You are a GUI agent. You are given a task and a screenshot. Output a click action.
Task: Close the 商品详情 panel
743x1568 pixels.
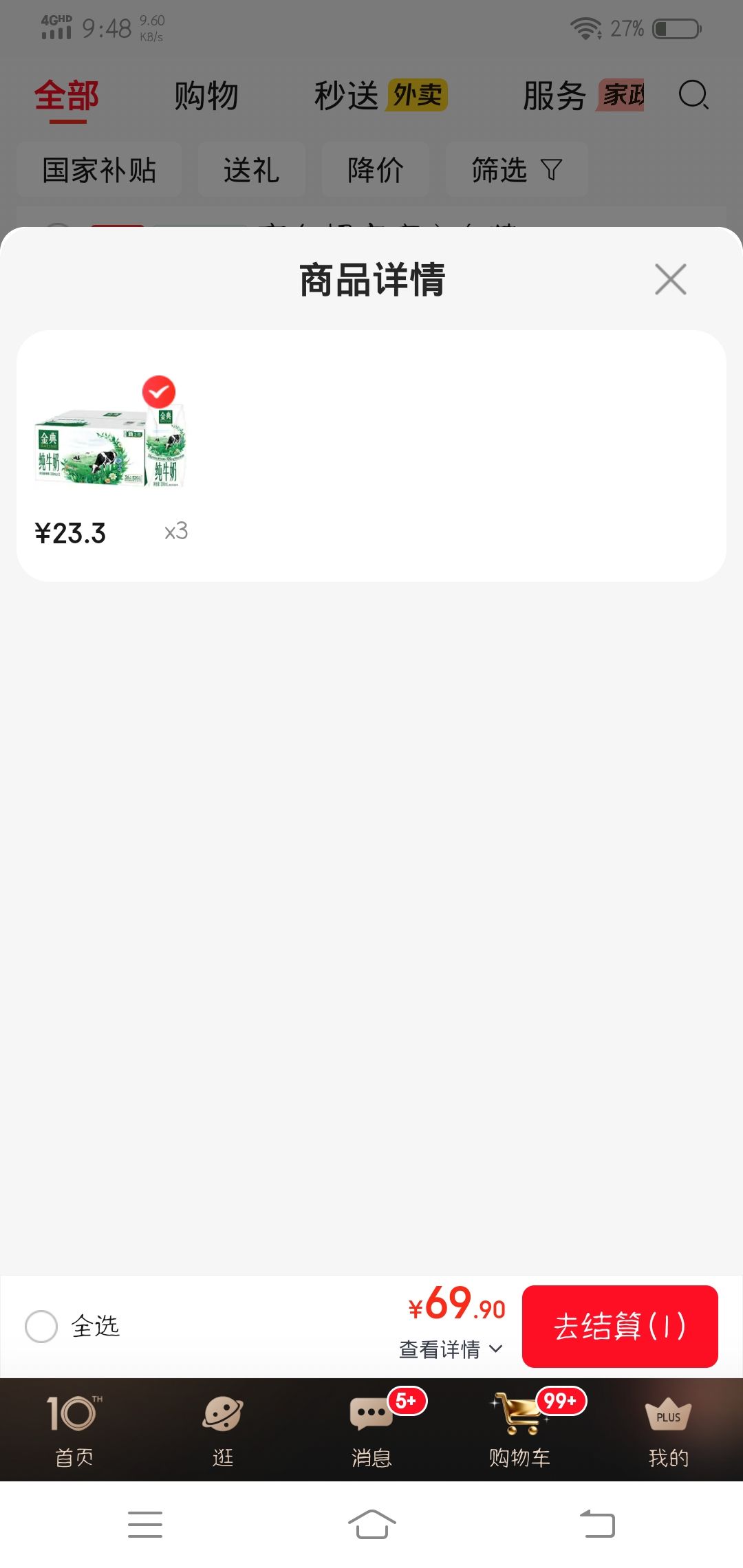tap(671, 279)
